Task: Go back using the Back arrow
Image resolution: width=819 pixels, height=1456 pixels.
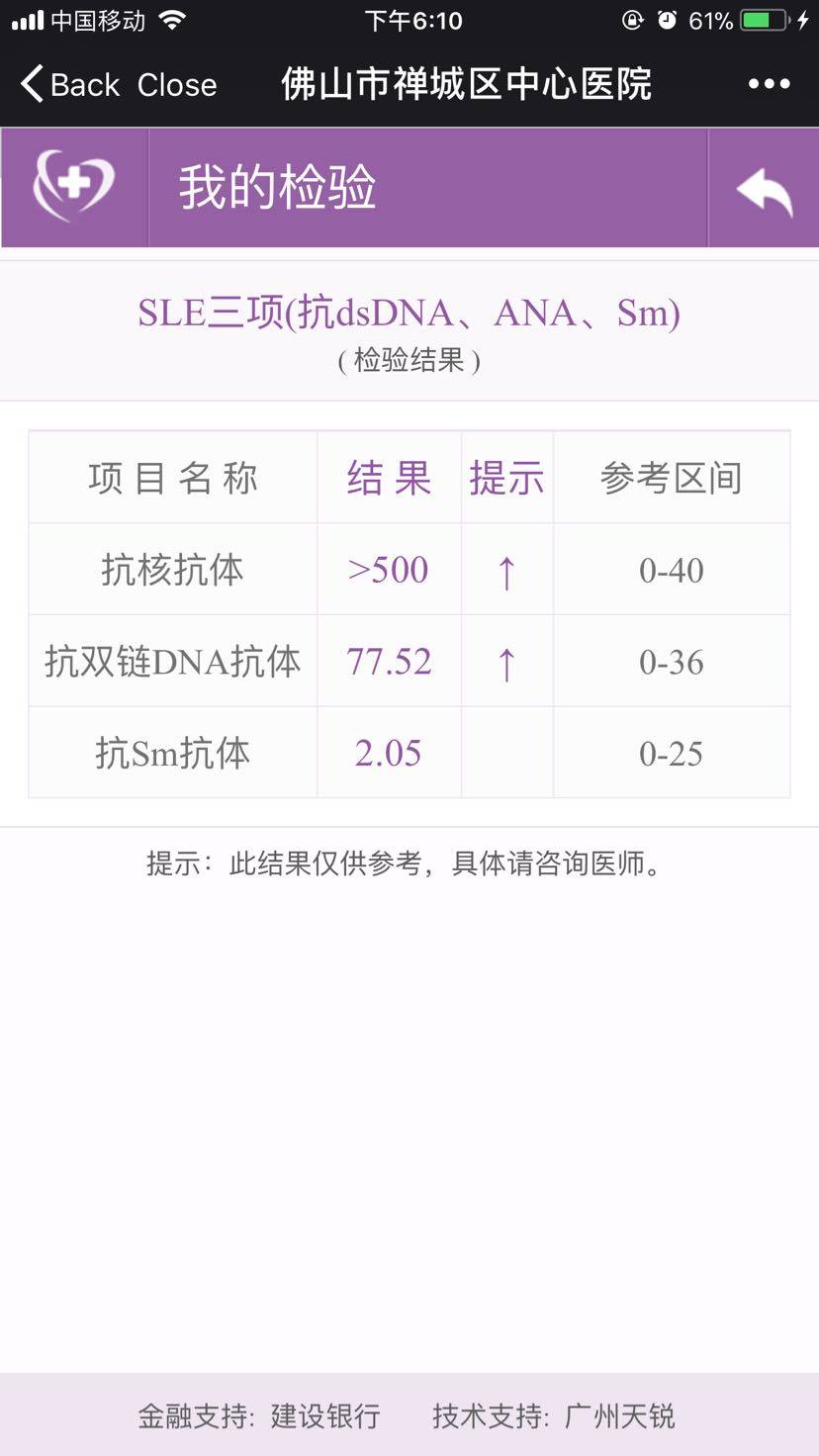Action: pyautogui.click(x=67, y=84)
